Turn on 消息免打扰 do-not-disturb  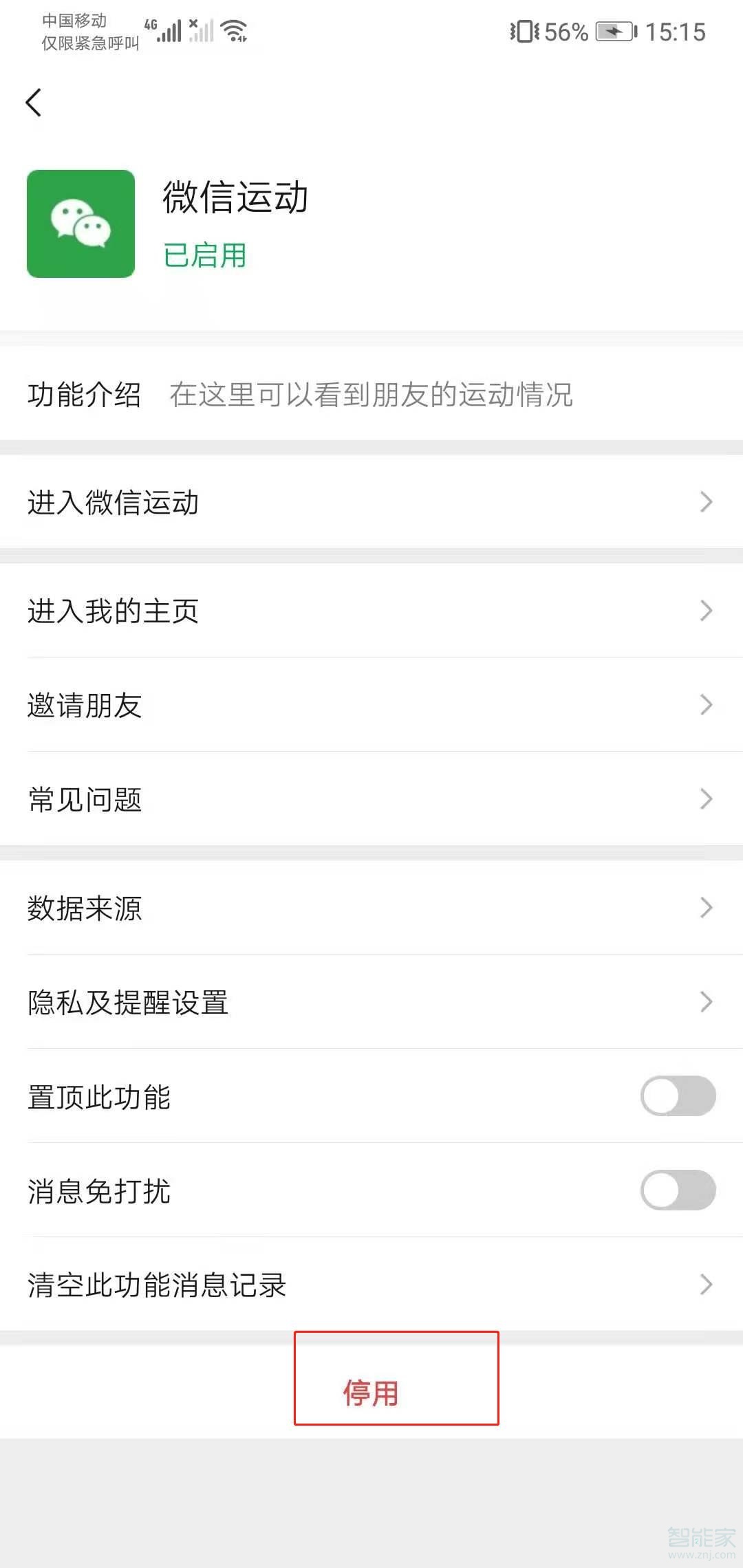coord(676,1192)
